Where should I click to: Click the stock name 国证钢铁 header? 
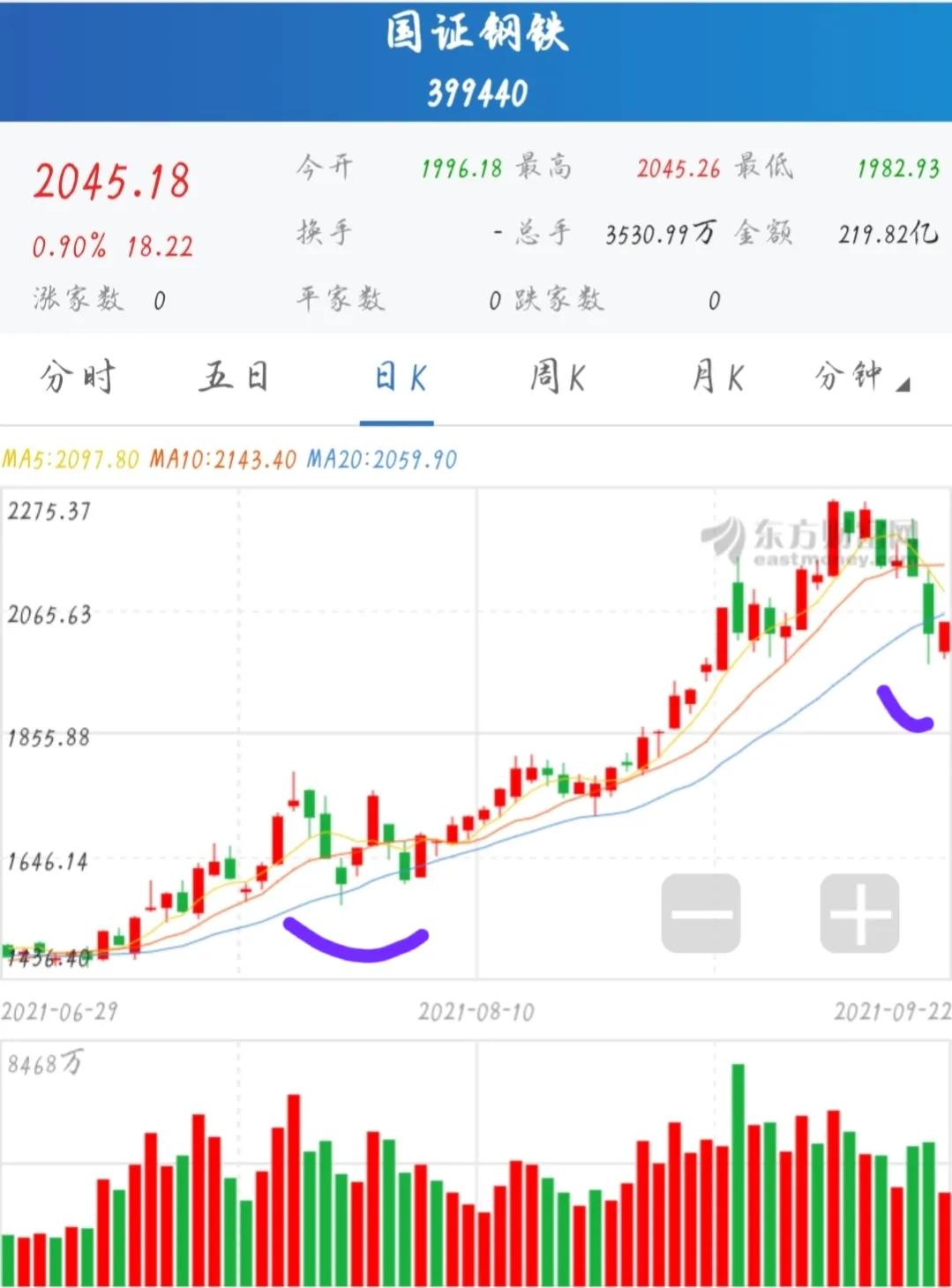pyautogui.click(x=476, y=35)
